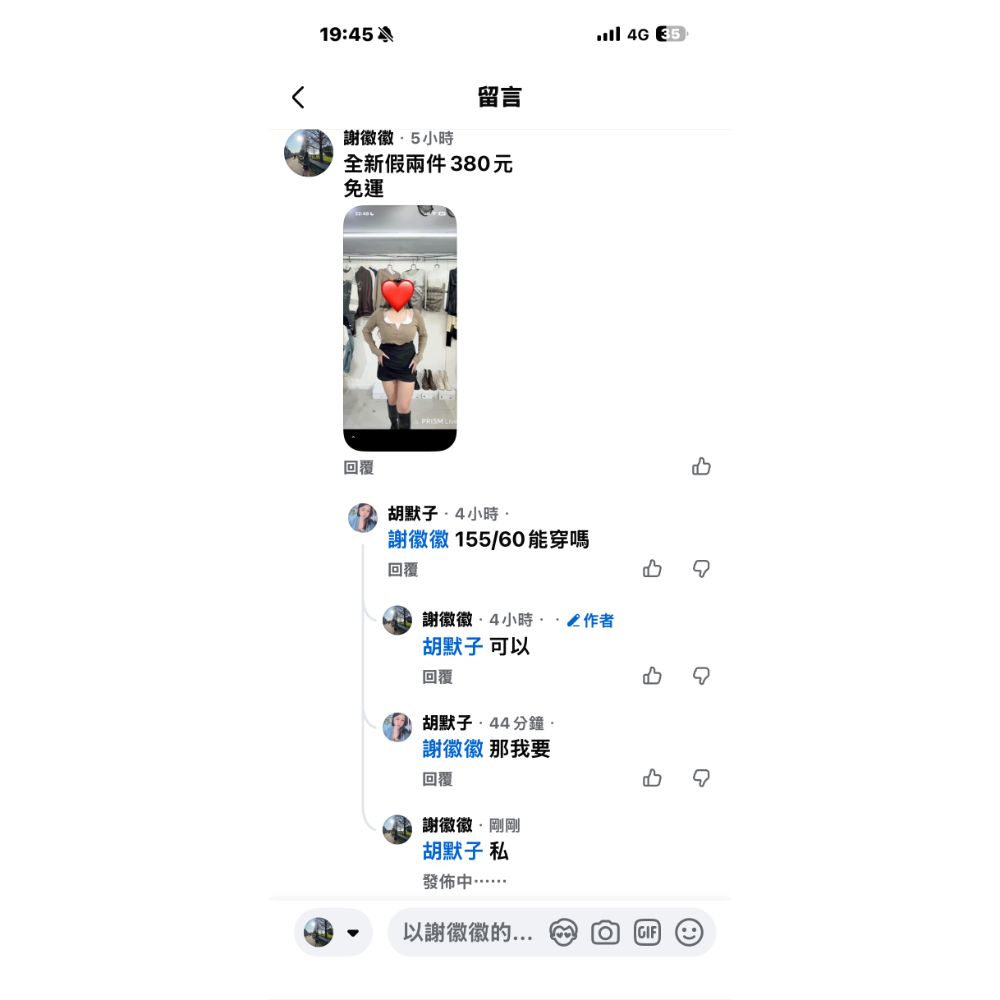Open the commenting identity switcher dropdown

coord(333,933)
